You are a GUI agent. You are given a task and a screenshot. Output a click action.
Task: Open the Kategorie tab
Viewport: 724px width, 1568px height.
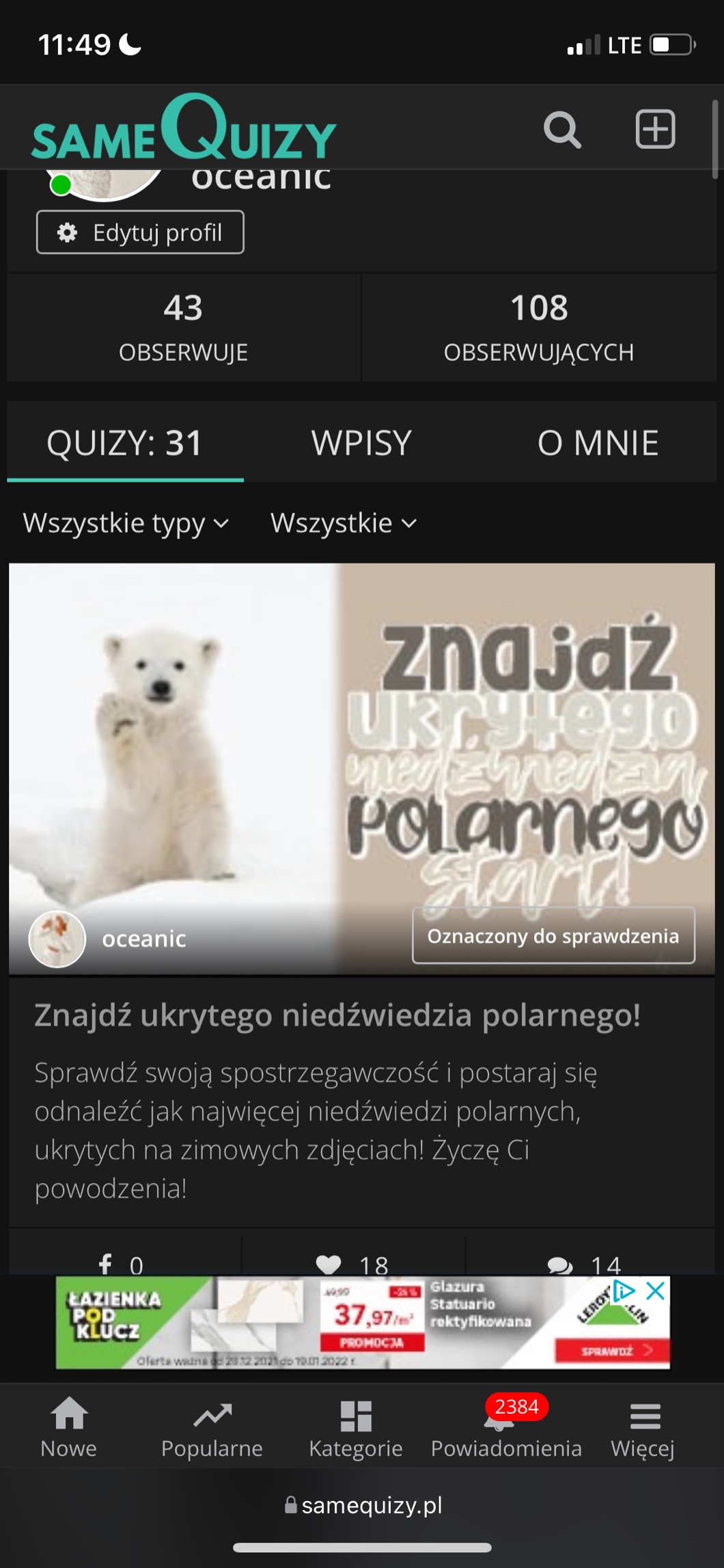(x=355, y=1427)
